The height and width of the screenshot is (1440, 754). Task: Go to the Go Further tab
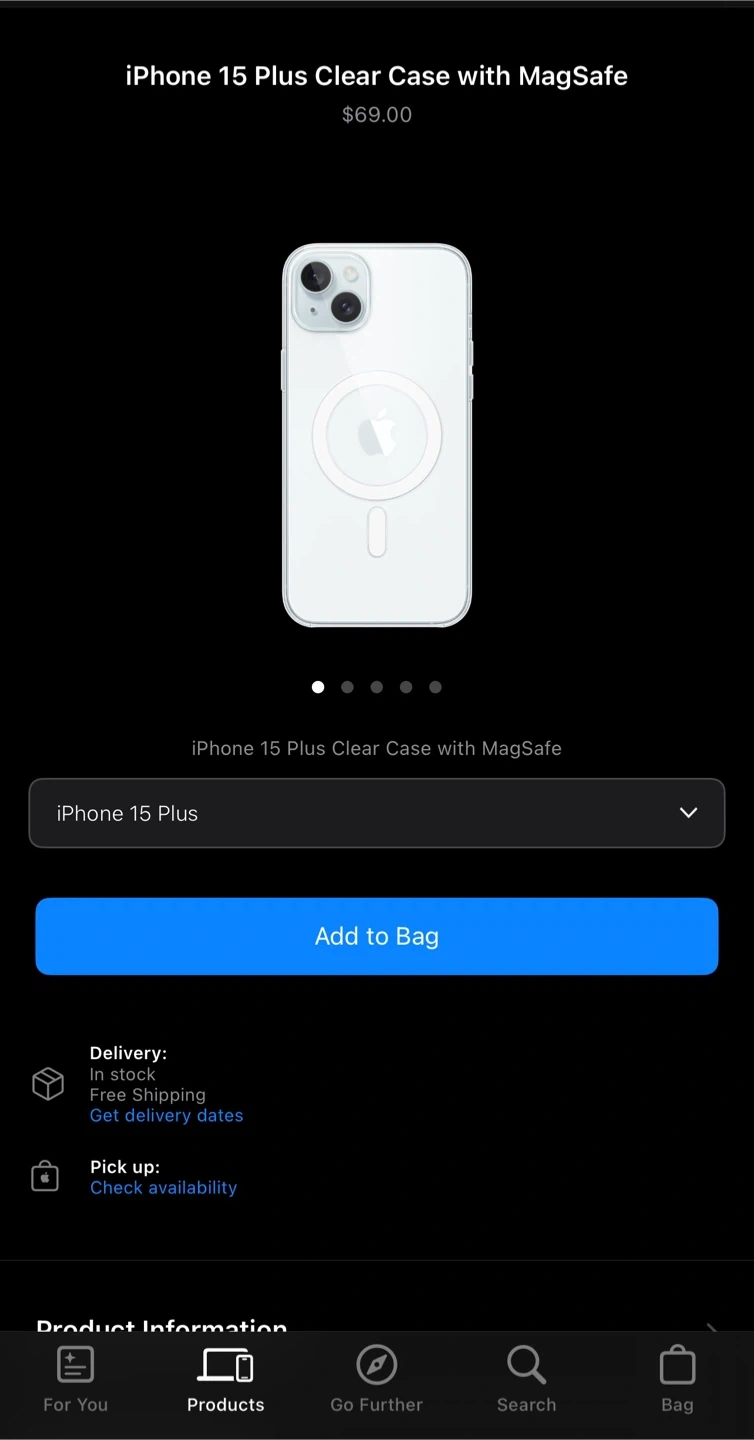pyautogui.click(x=377, y=1380)
